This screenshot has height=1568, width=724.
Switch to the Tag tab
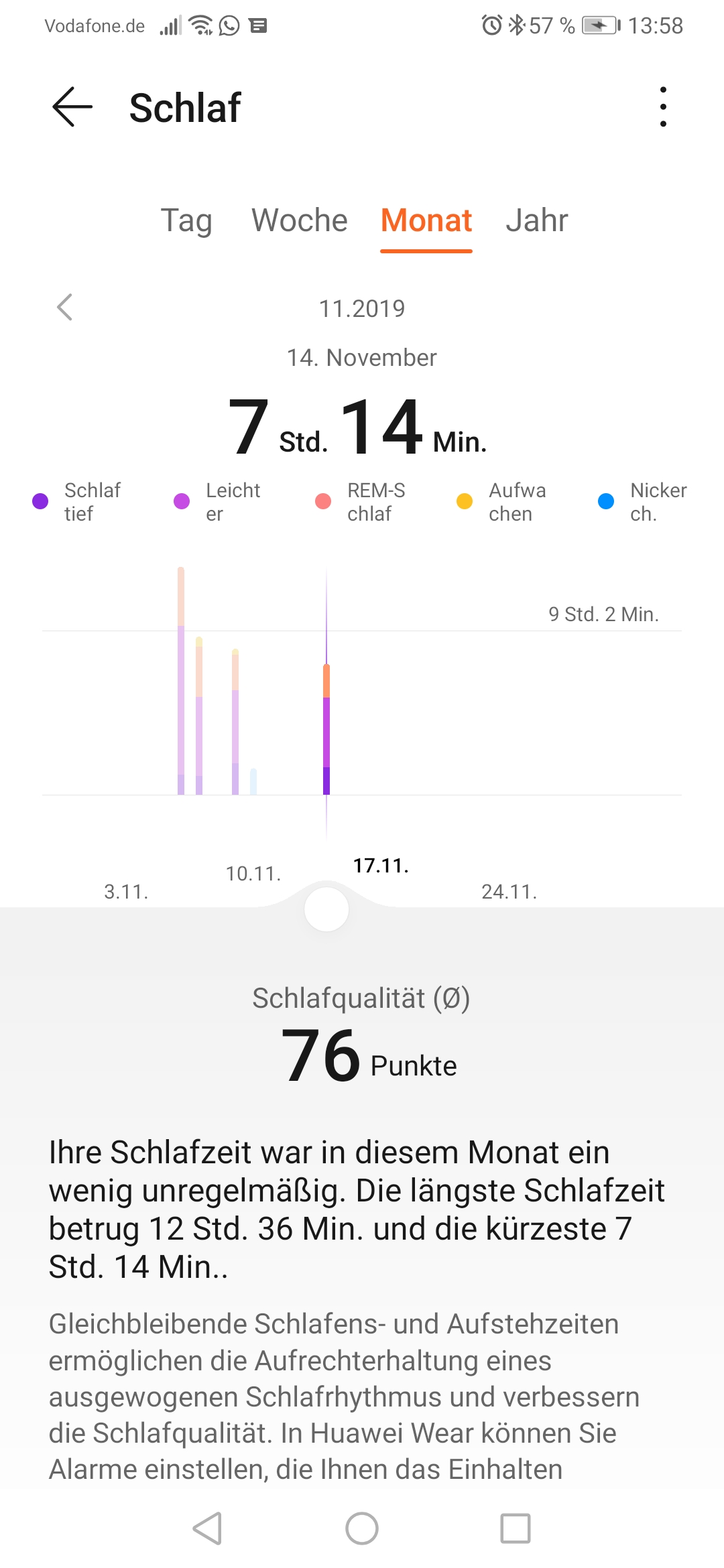click(x=186, y=220)
